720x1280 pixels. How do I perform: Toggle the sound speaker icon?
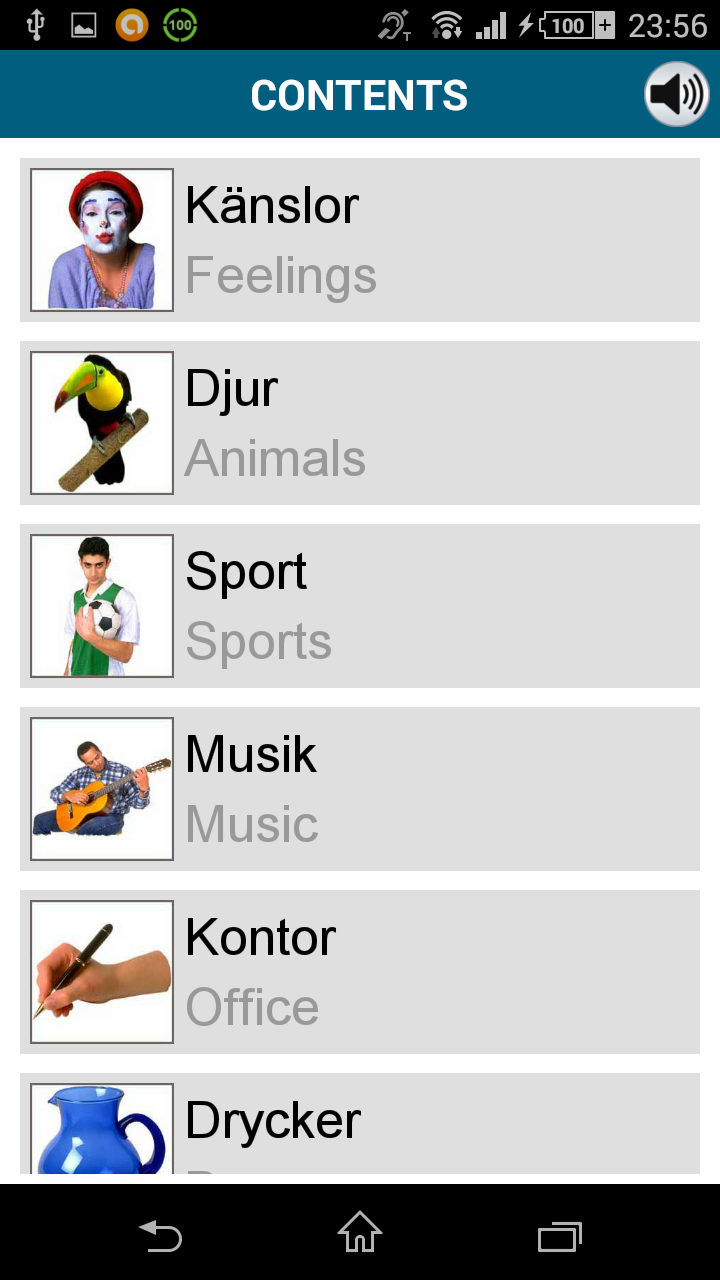(677, 95)
